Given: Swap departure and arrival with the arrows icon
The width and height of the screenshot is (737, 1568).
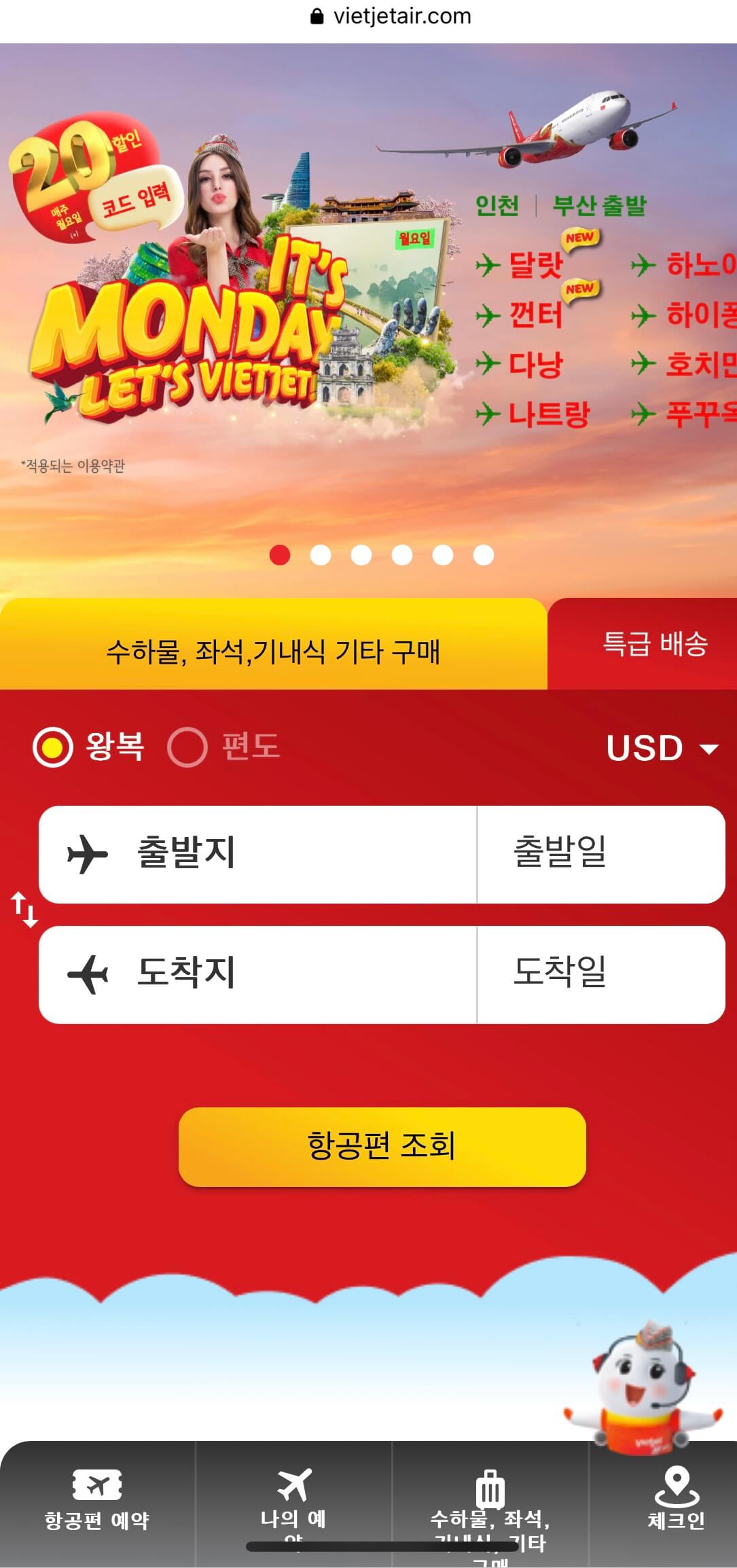Looking at the screenshot, I should click(23, 908).
